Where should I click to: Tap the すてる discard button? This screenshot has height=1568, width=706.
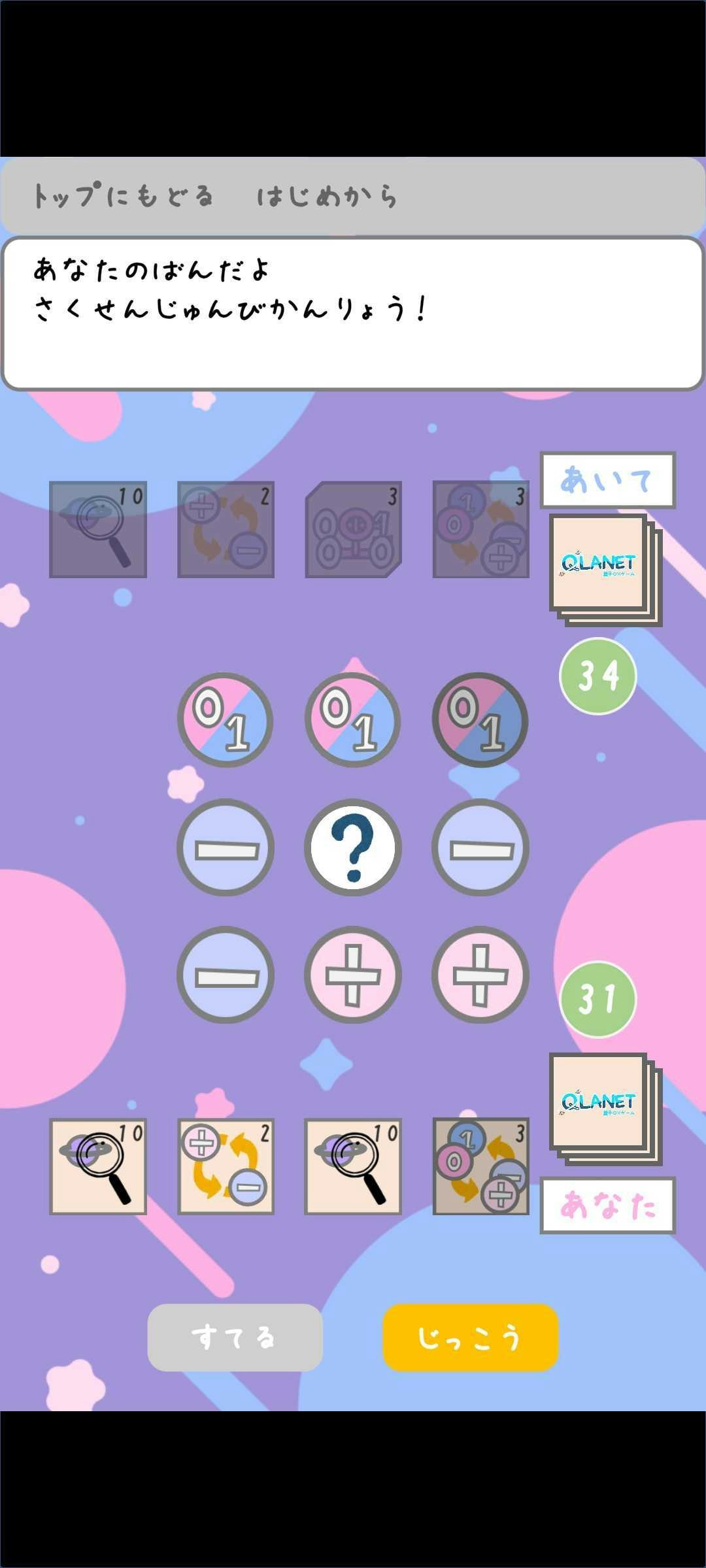pyautogui.click(x=235, y=1337)
